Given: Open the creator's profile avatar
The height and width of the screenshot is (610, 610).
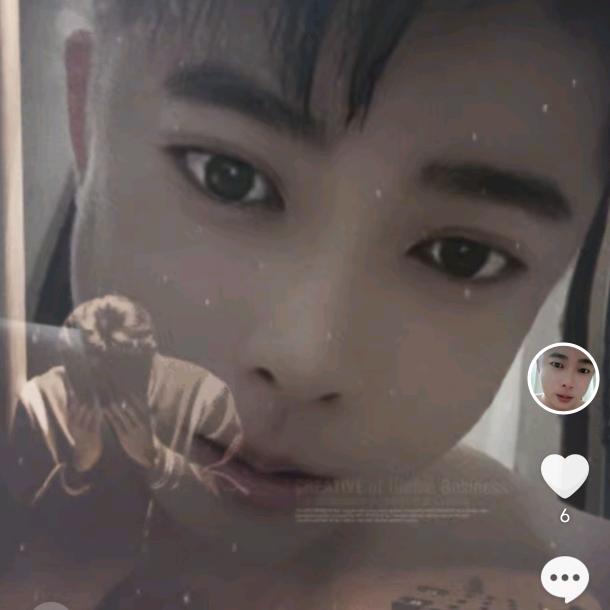Looking at the screenshot, I should click(x=563, y=378).
